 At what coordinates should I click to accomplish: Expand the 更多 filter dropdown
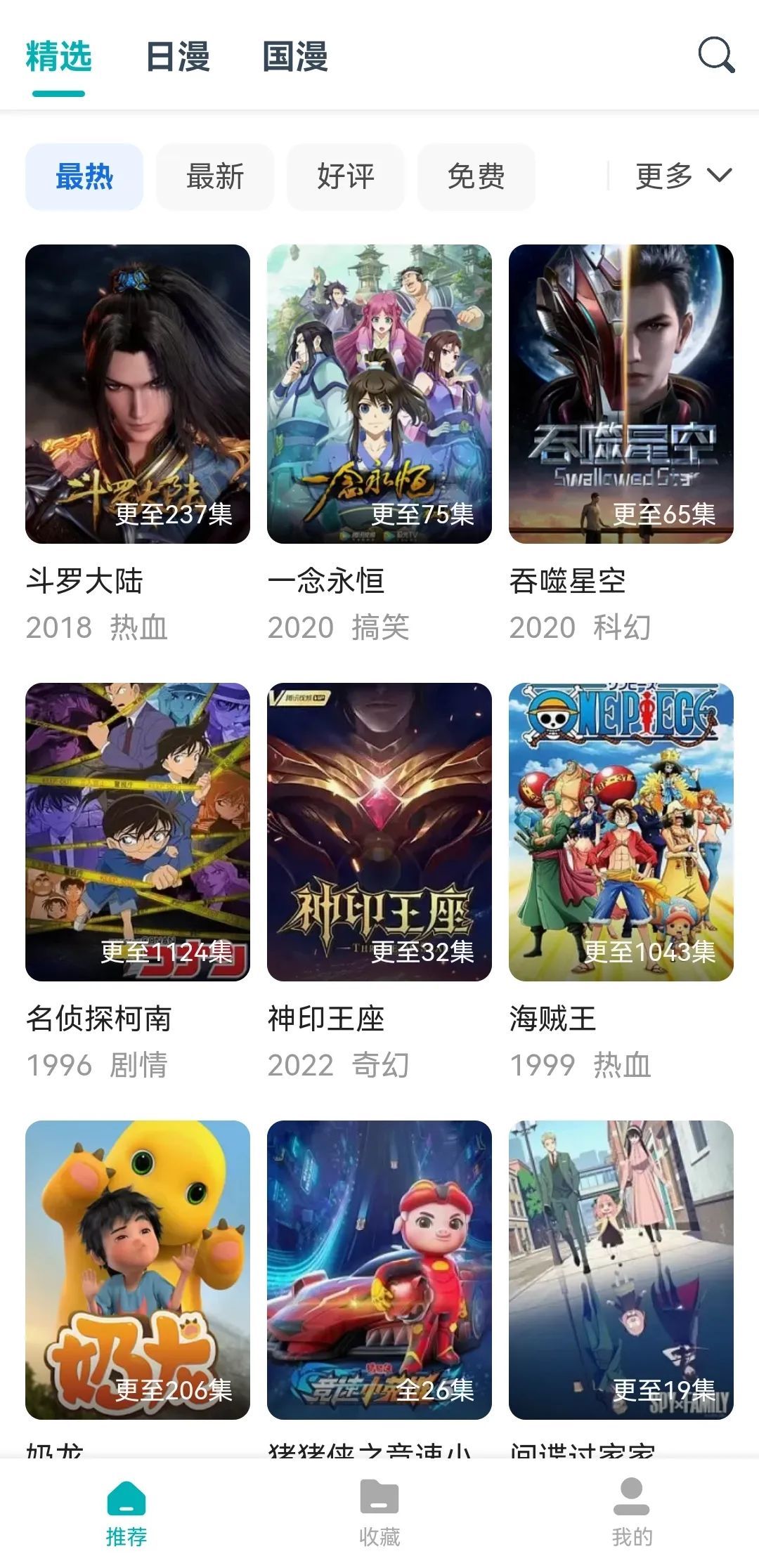click(x=682, y=176)
